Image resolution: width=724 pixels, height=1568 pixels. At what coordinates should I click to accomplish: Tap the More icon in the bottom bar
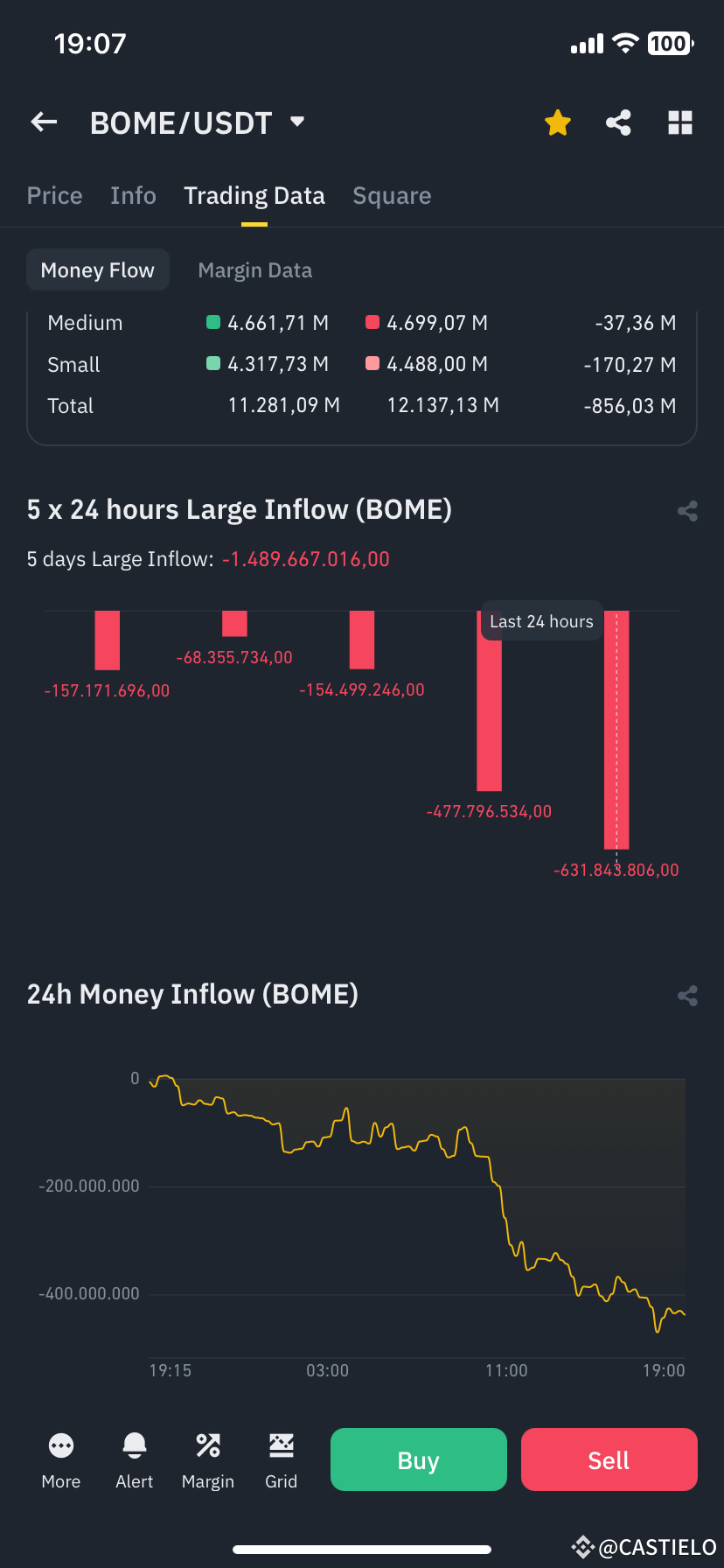tap(60, 1459)
